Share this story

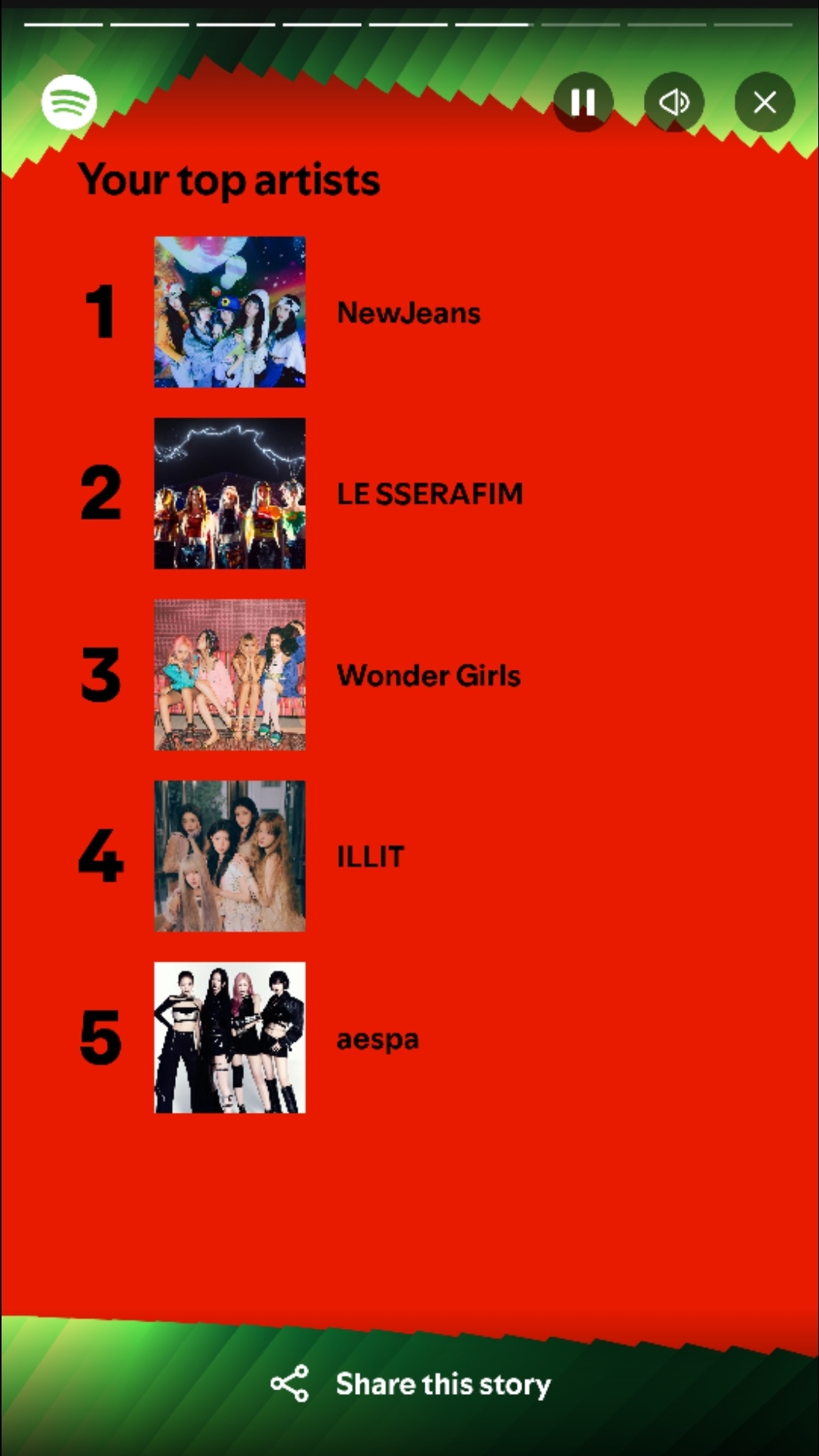point(411,1383)
